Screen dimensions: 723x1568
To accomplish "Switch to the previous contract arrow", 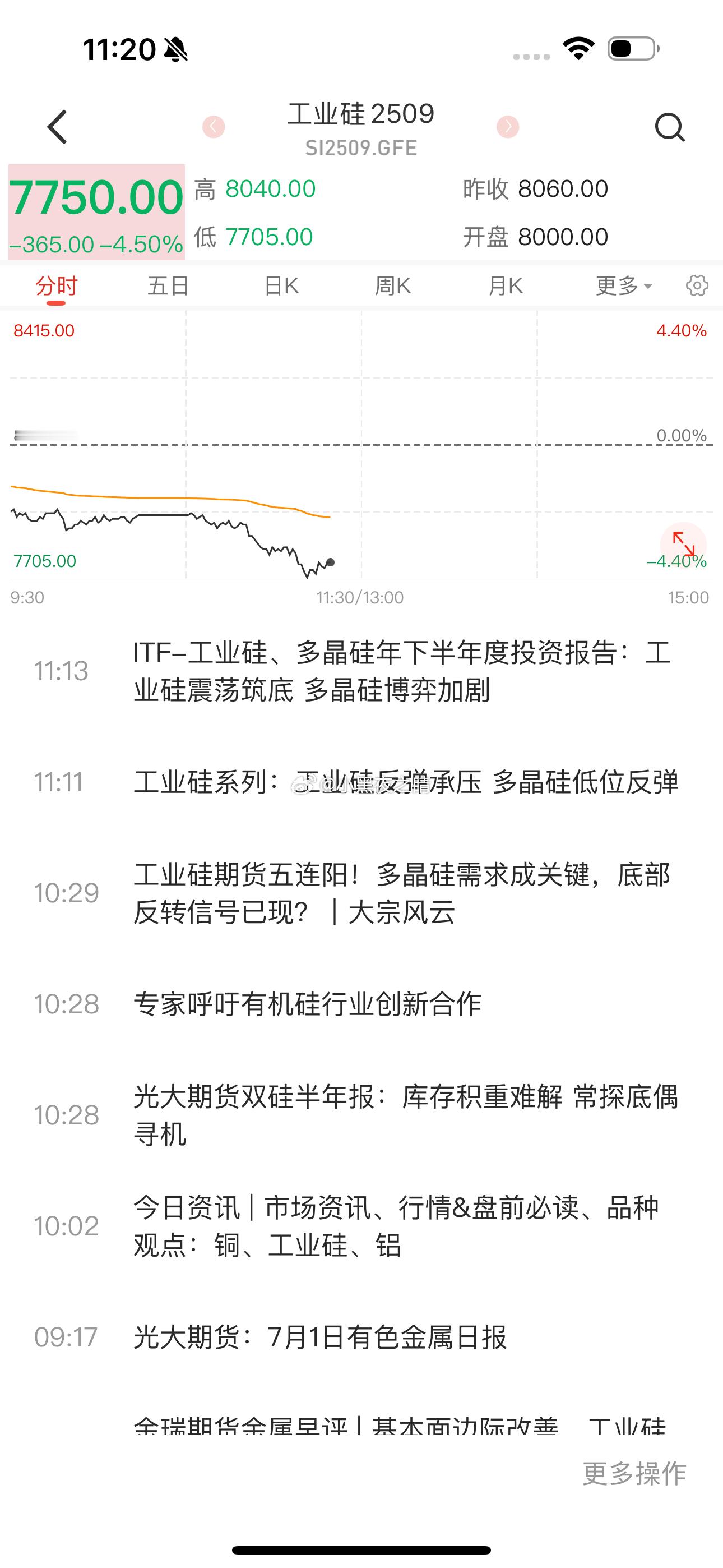I will 214,127.
